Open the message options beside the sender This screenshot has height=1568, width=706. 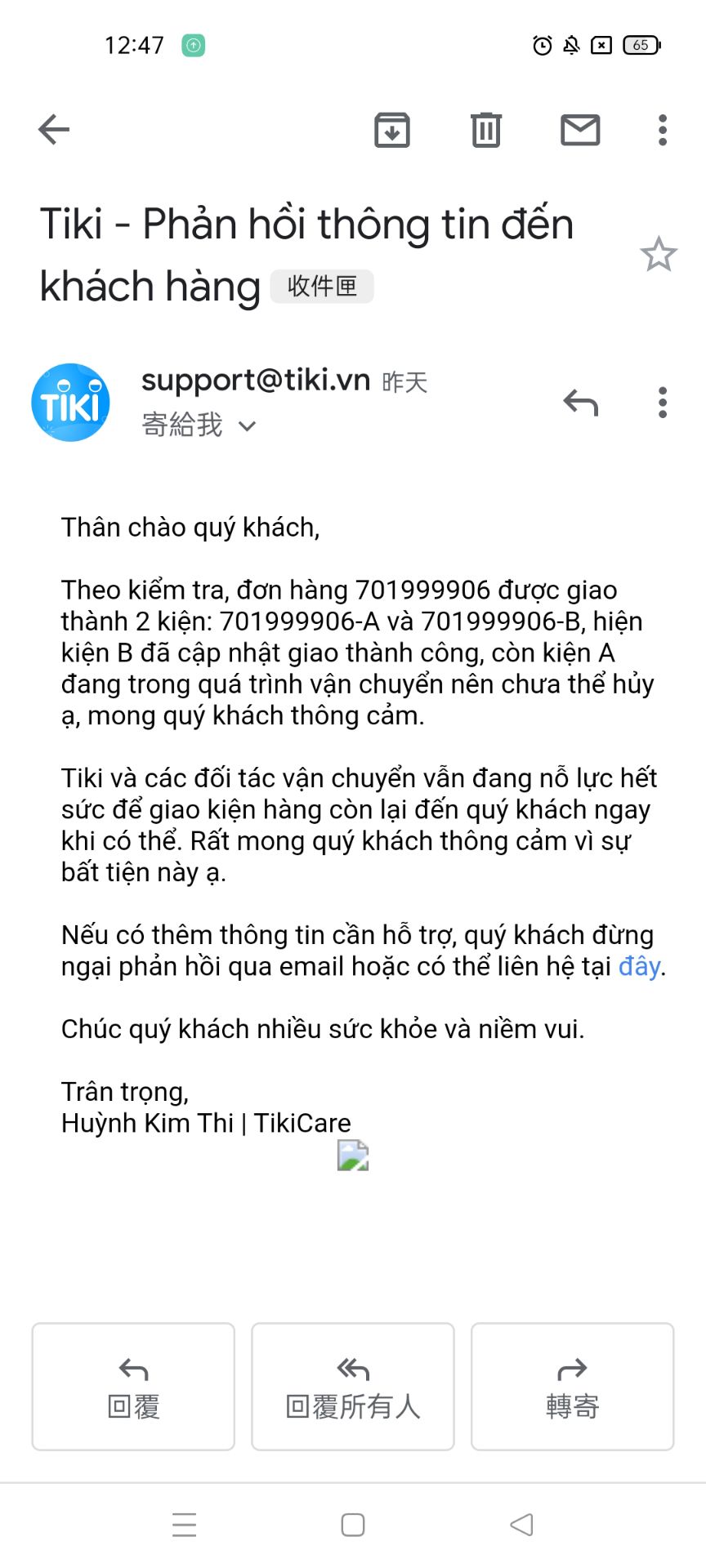click(x=663, y=403)
